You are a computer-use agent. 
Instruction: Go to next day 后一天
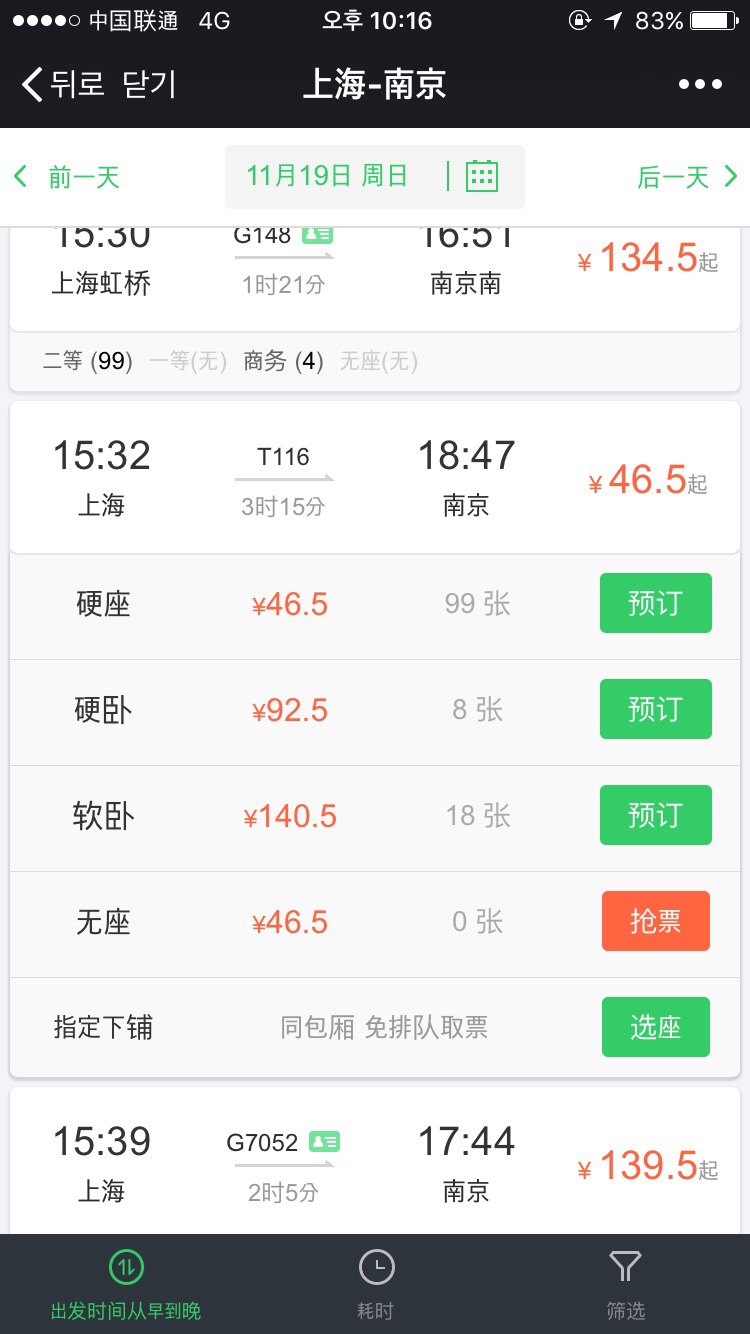[x=686, y=177]
